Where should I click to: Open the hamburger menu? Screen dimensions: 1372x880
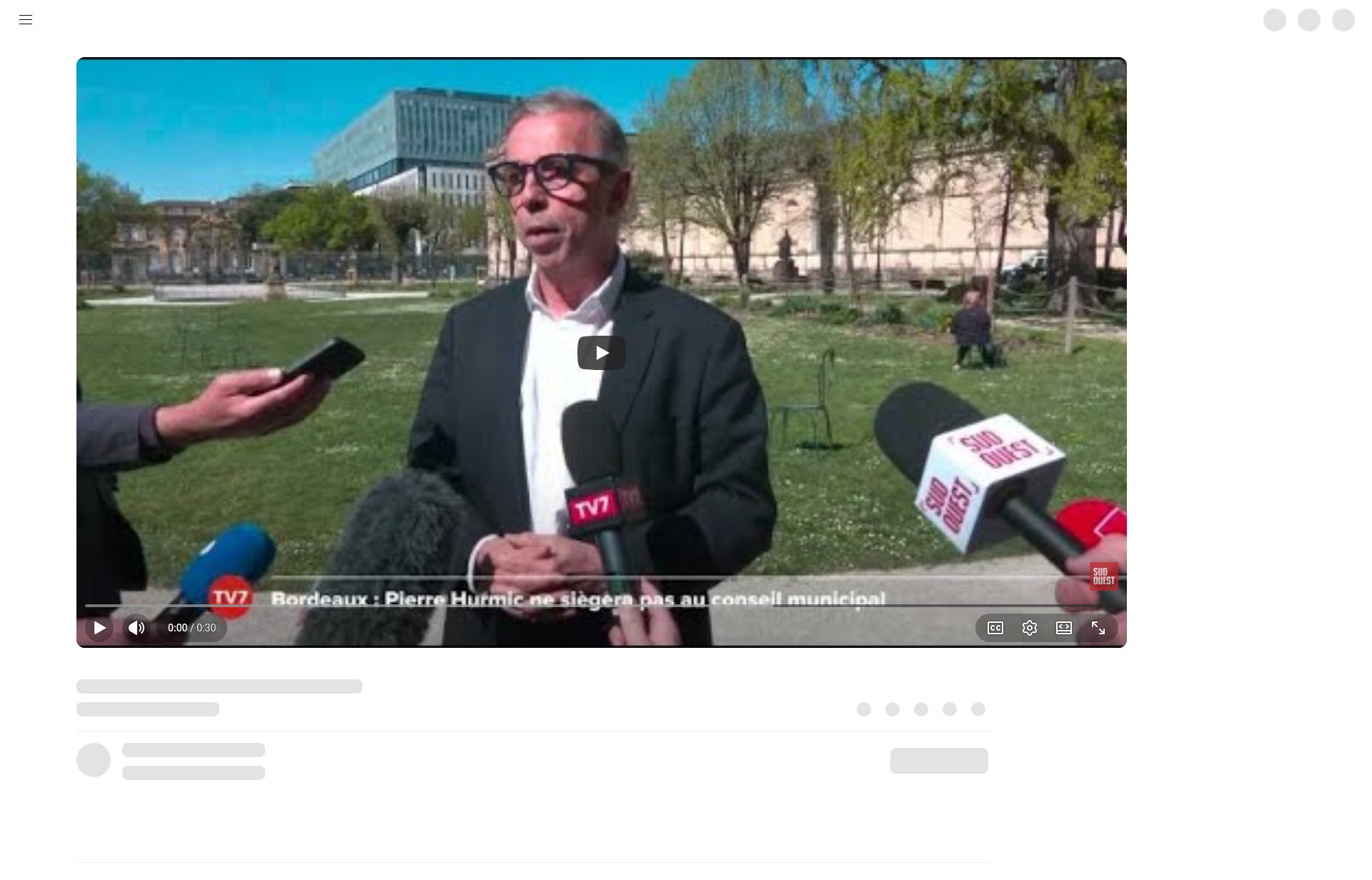point(26,20)
